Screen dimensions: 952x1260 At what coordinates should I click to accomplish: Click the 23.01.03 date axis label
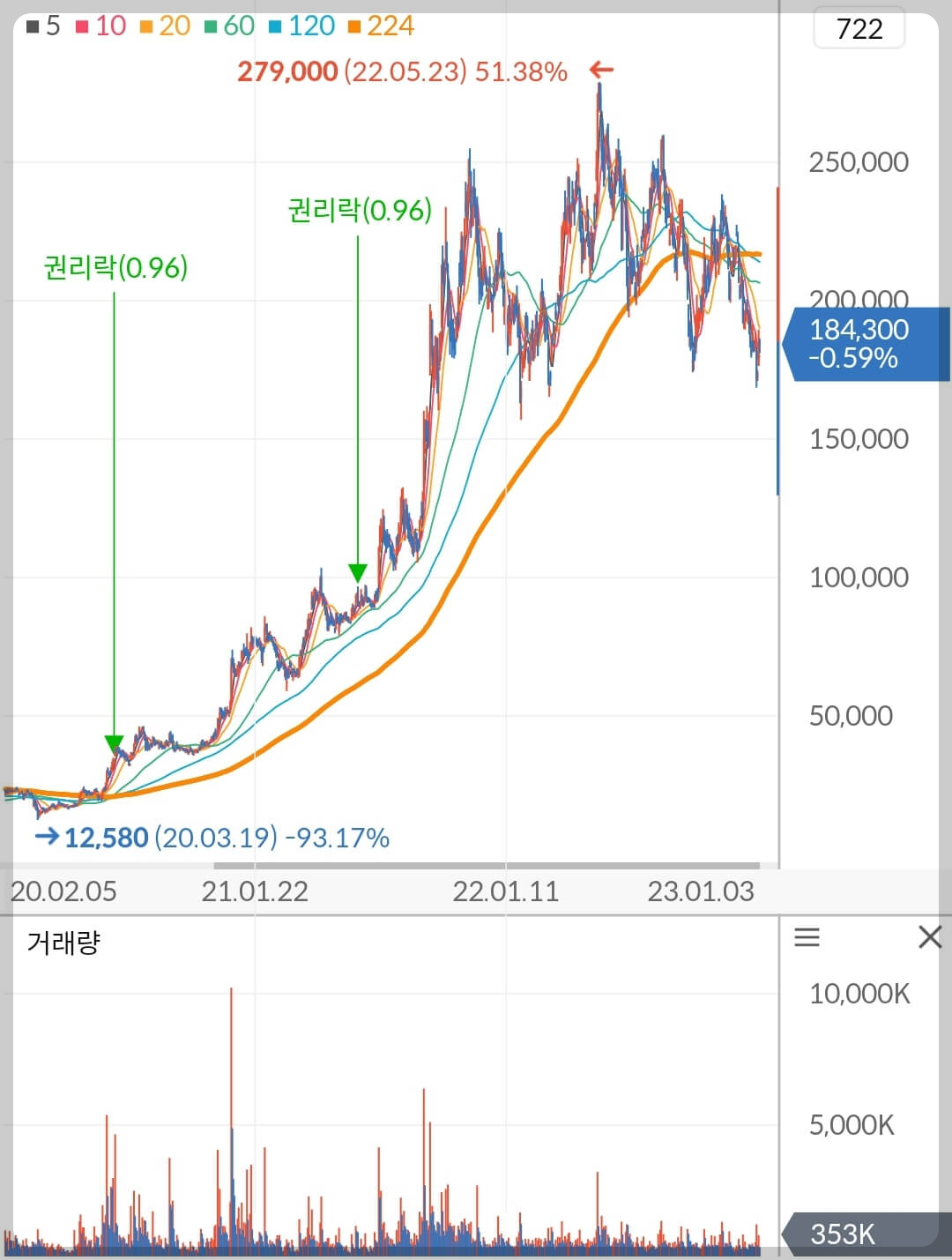tap(703, 892)
